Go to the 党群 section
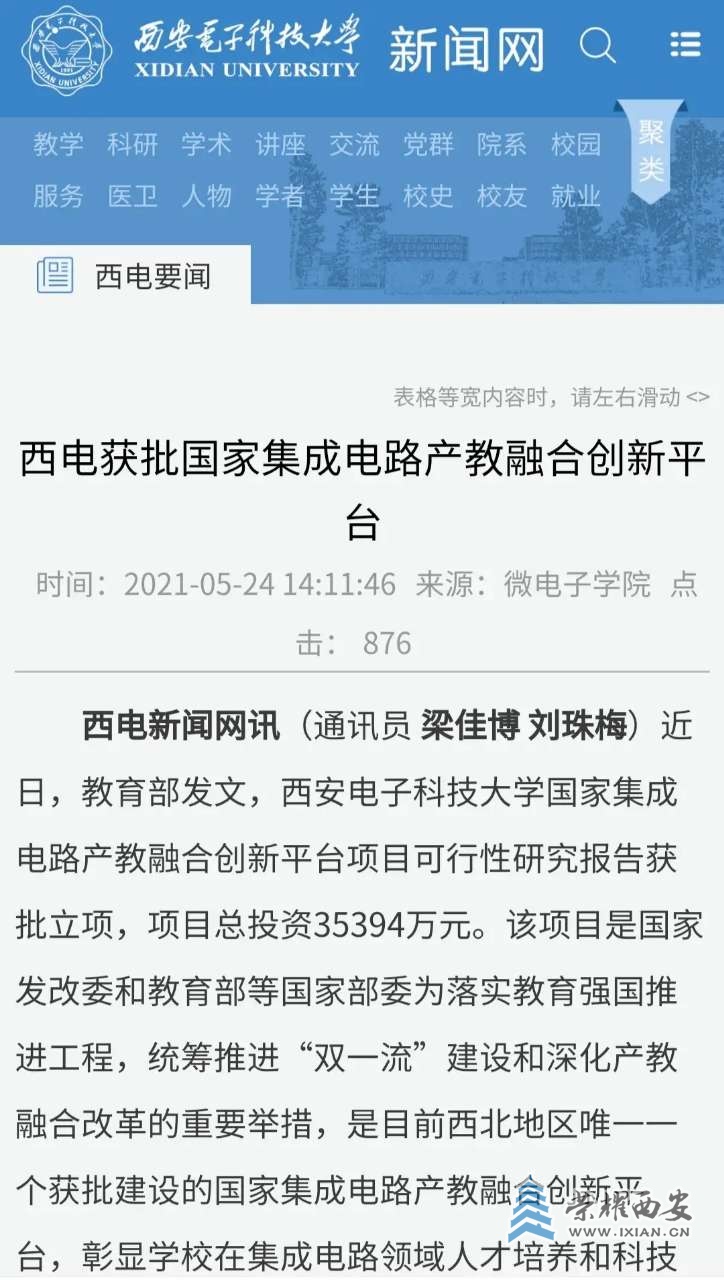The height and width of the screenshot is (1280, 724). (428, 144)
